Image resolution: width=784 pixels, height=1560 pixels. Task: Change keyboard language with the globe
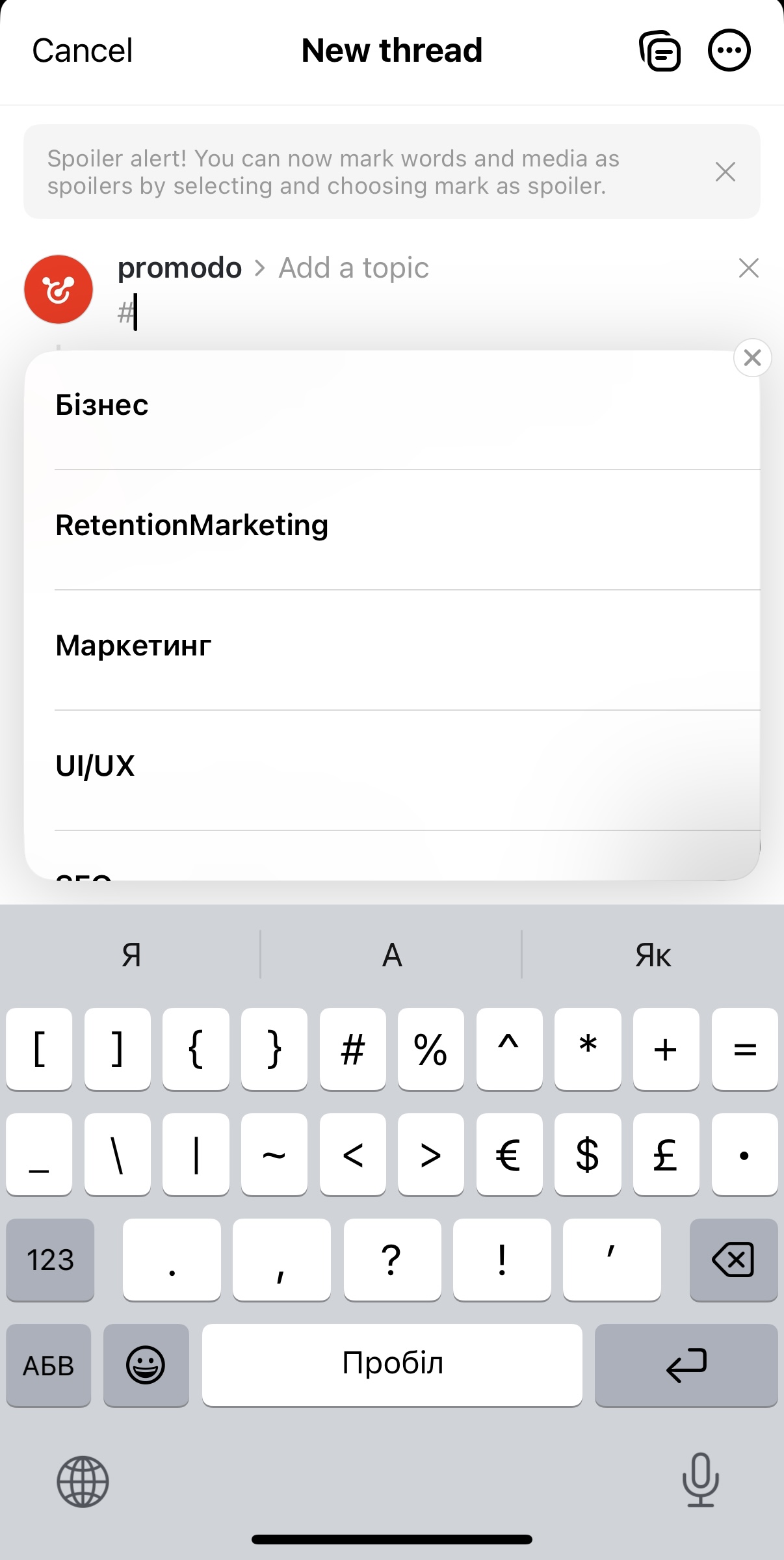coord(83,1481)
